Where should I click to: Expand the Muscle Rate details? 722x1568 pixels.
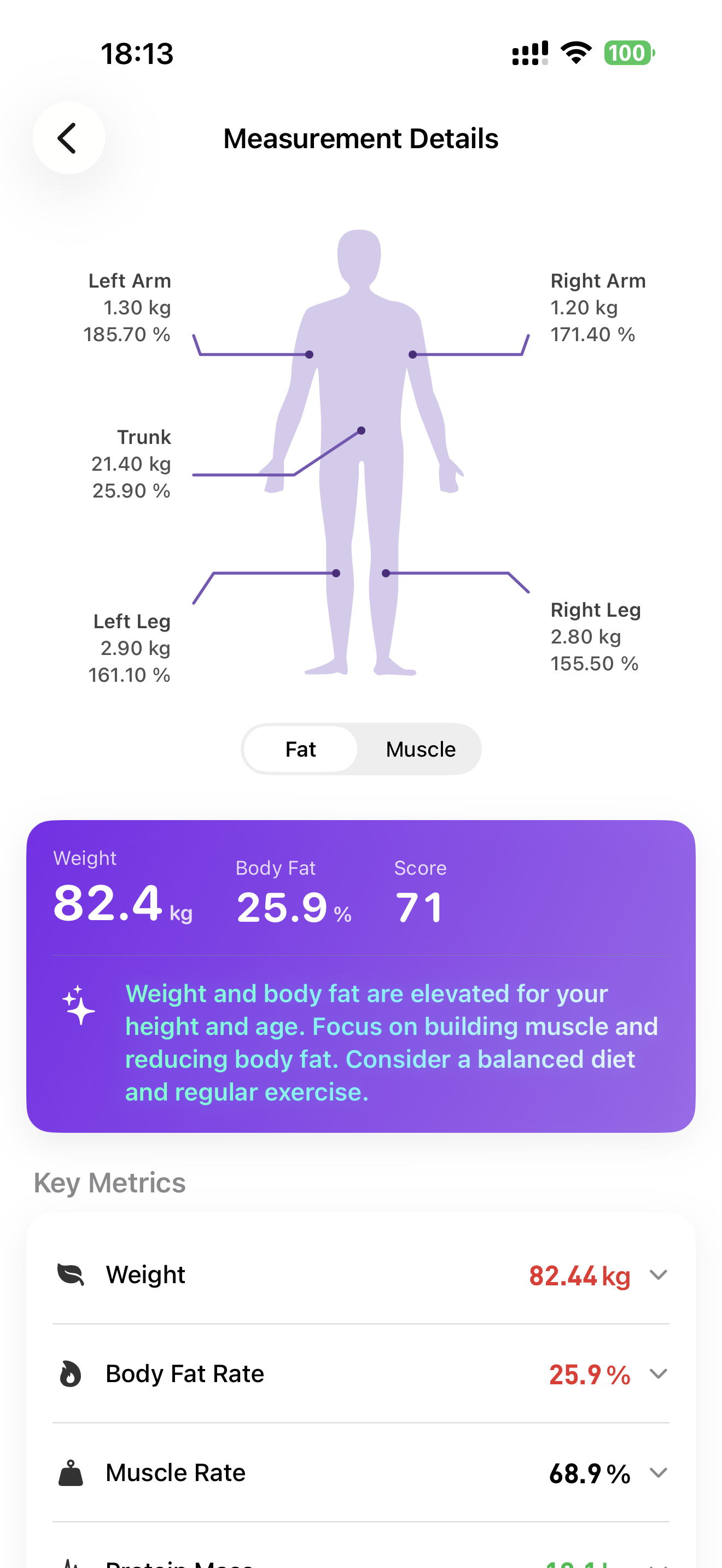pos(658,1472)
